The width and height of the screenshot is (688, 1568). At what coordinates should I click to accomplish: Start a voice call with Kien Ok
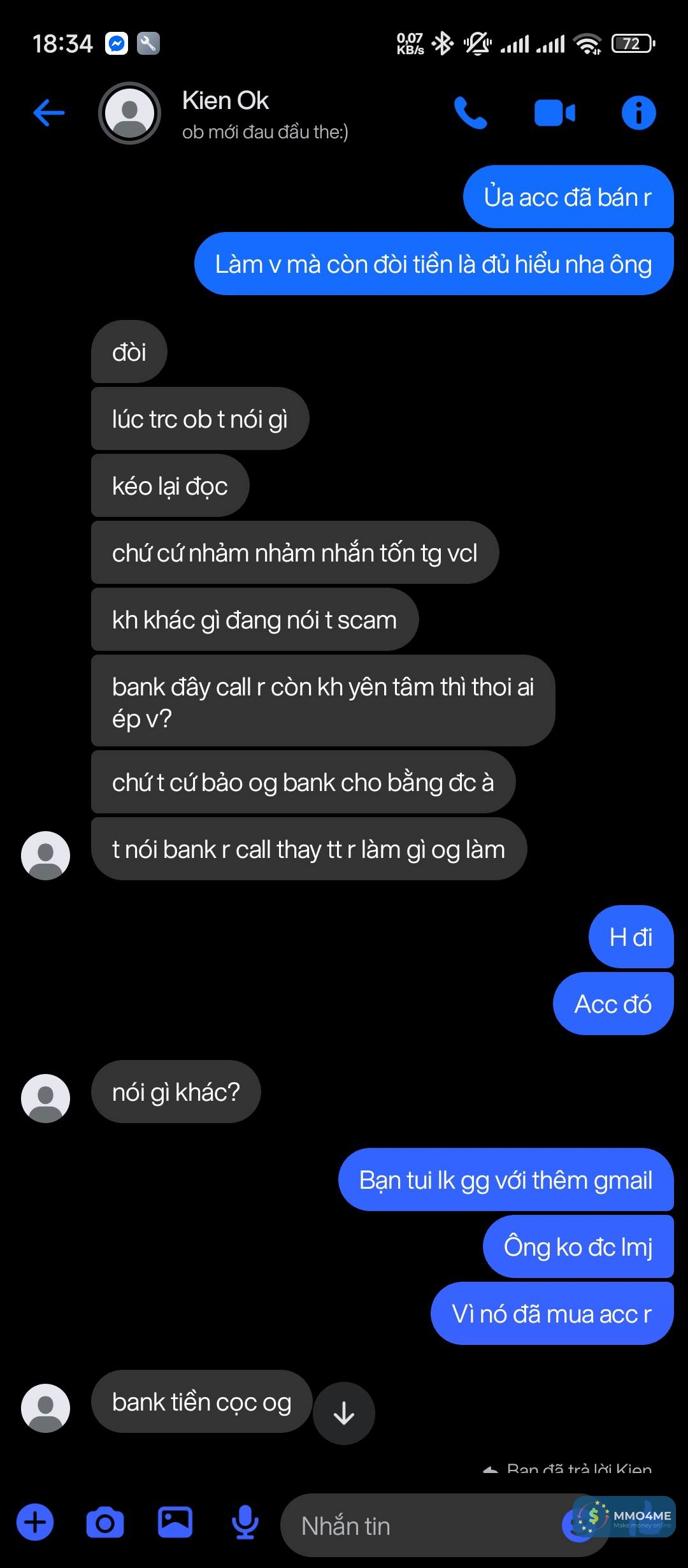(470, 113)
